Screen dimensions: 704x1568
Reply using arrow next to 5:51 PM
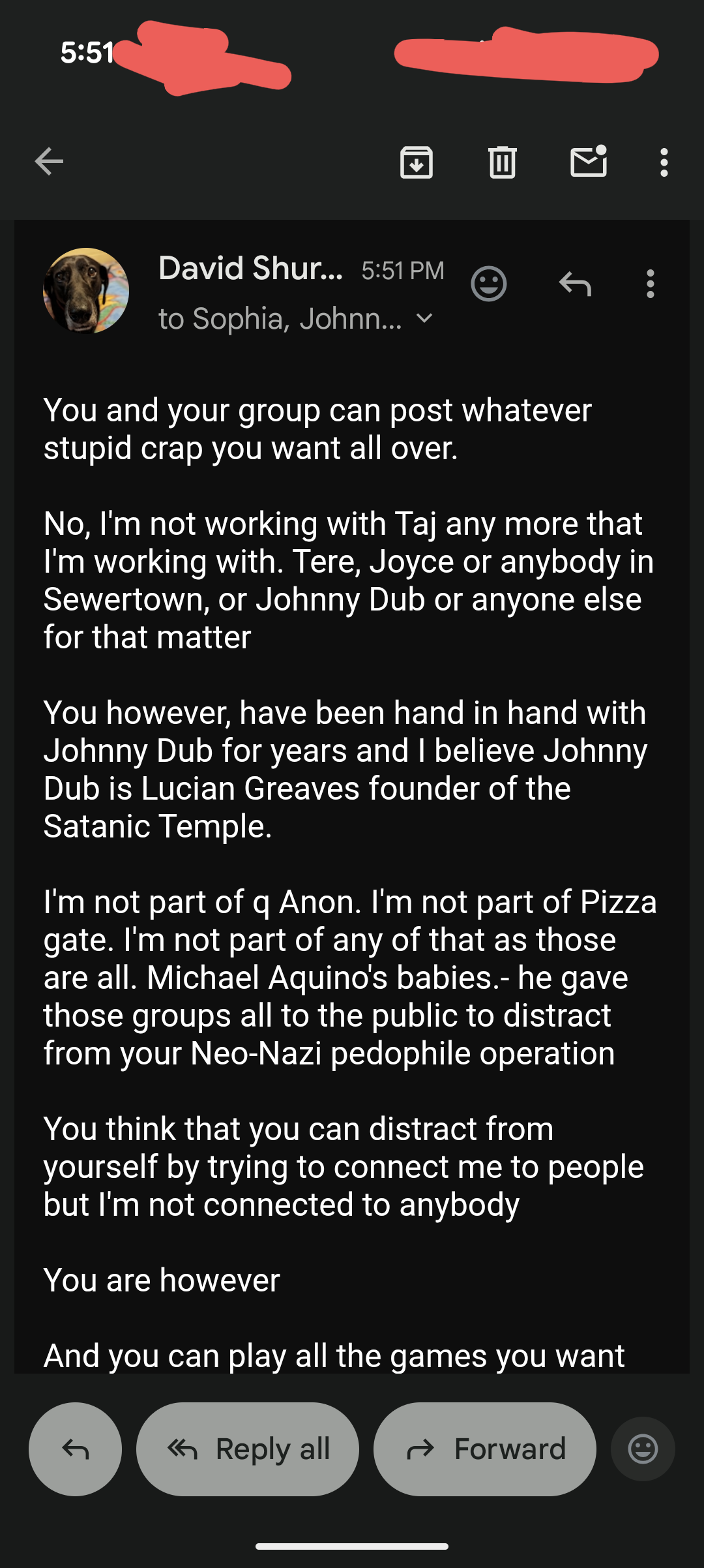[575, 284]
